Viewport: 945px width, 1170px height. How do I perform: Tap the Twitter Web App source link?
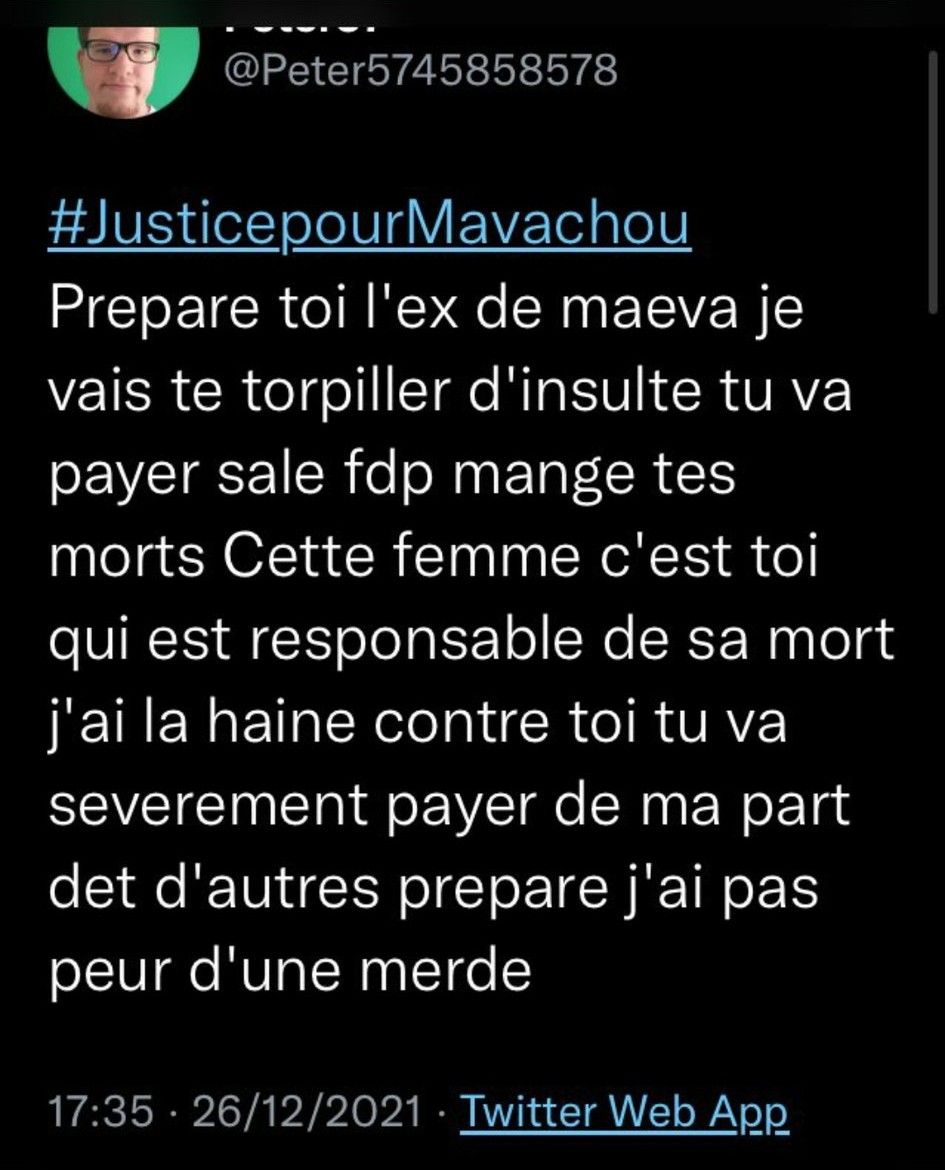click(x=624, y=1112)
